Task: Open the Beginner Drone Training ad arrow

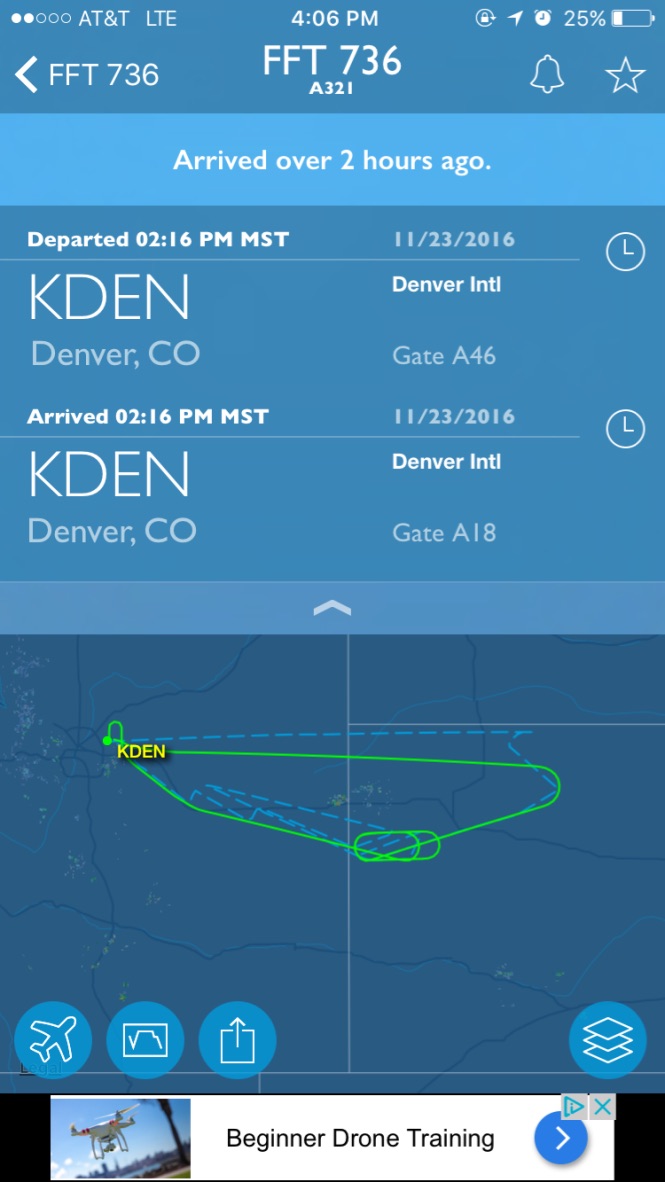Action: (x=561, y=1138)
